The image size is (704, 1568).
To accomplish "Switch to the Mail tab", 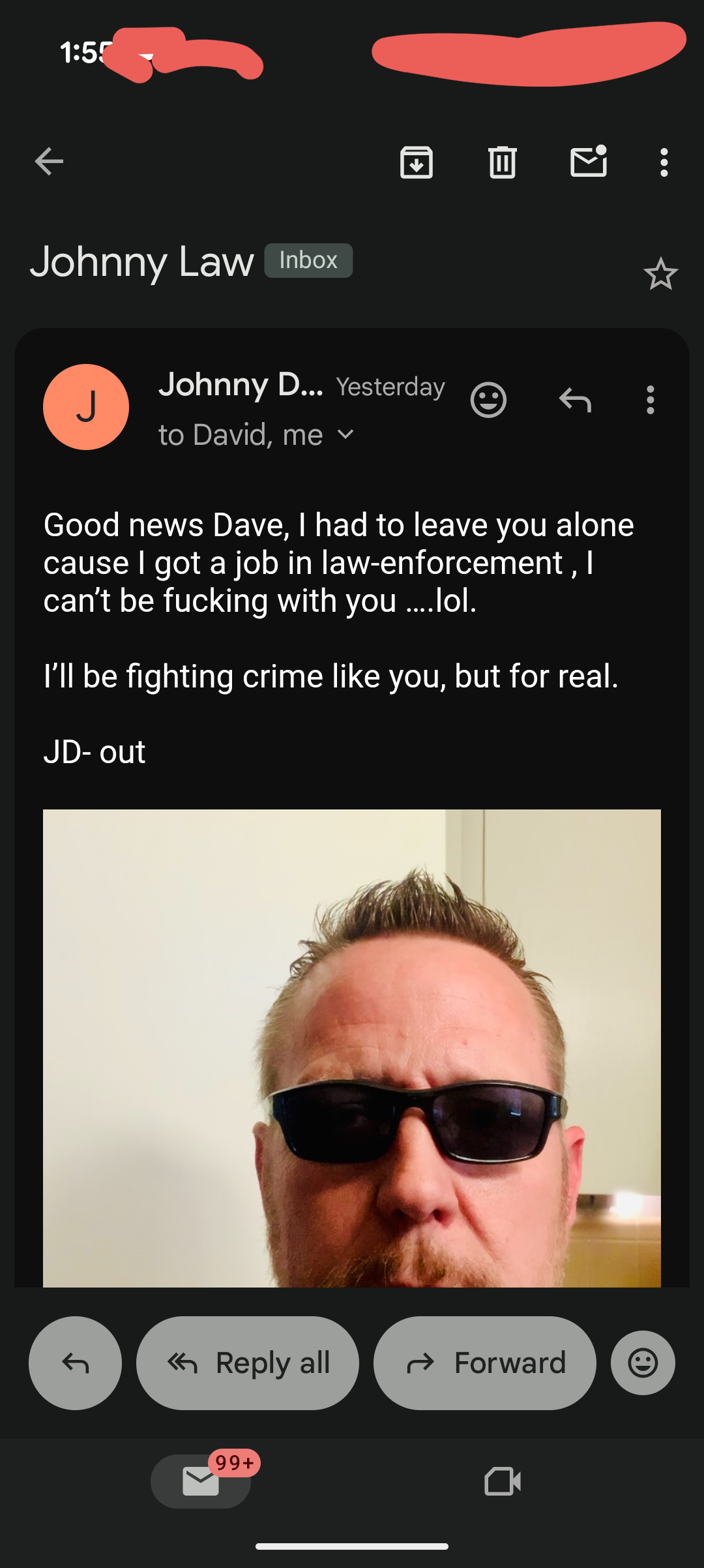I will (201, 1481).
